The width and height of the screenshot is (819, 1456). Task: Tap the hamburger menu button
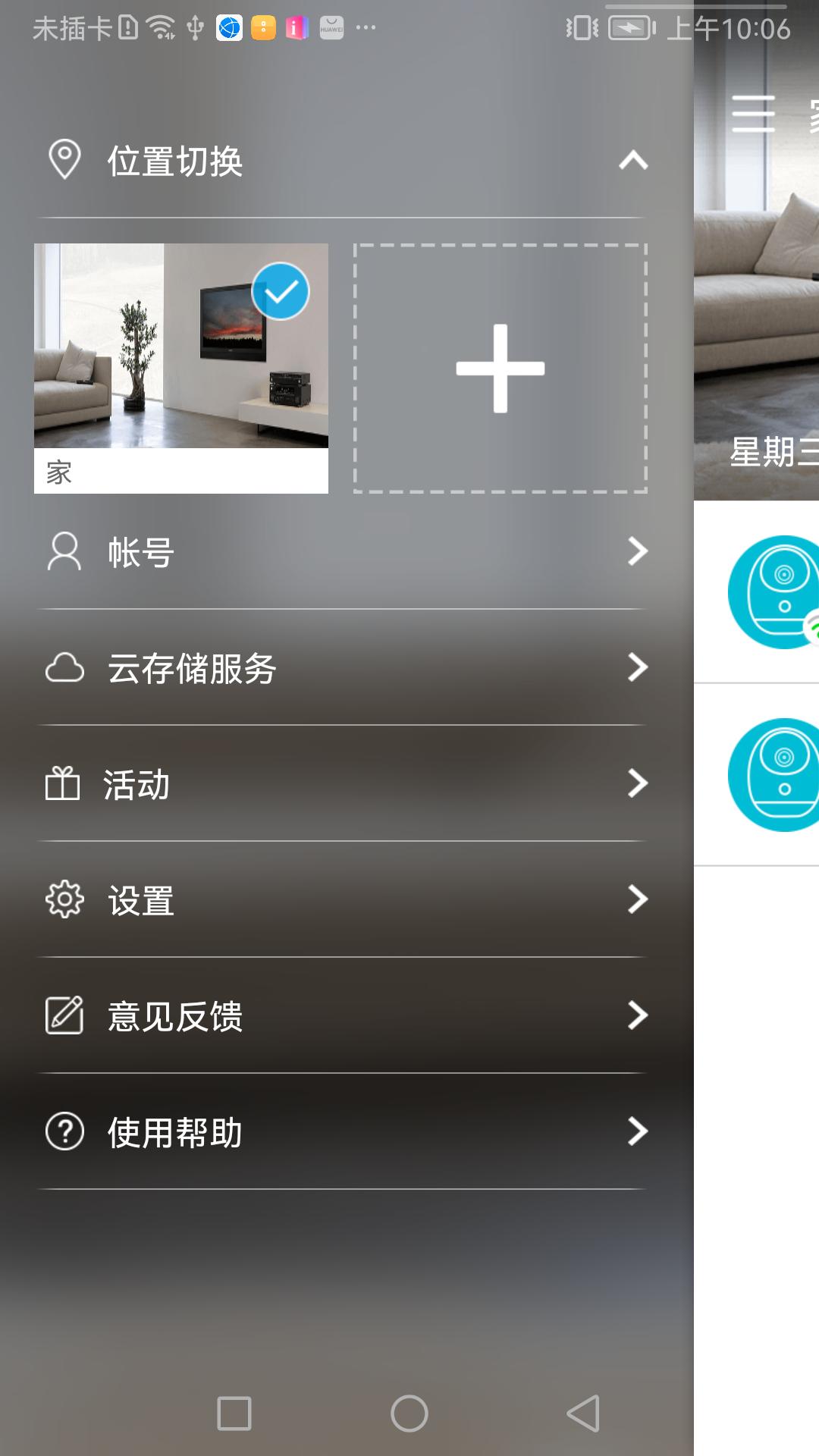[753, 115]
